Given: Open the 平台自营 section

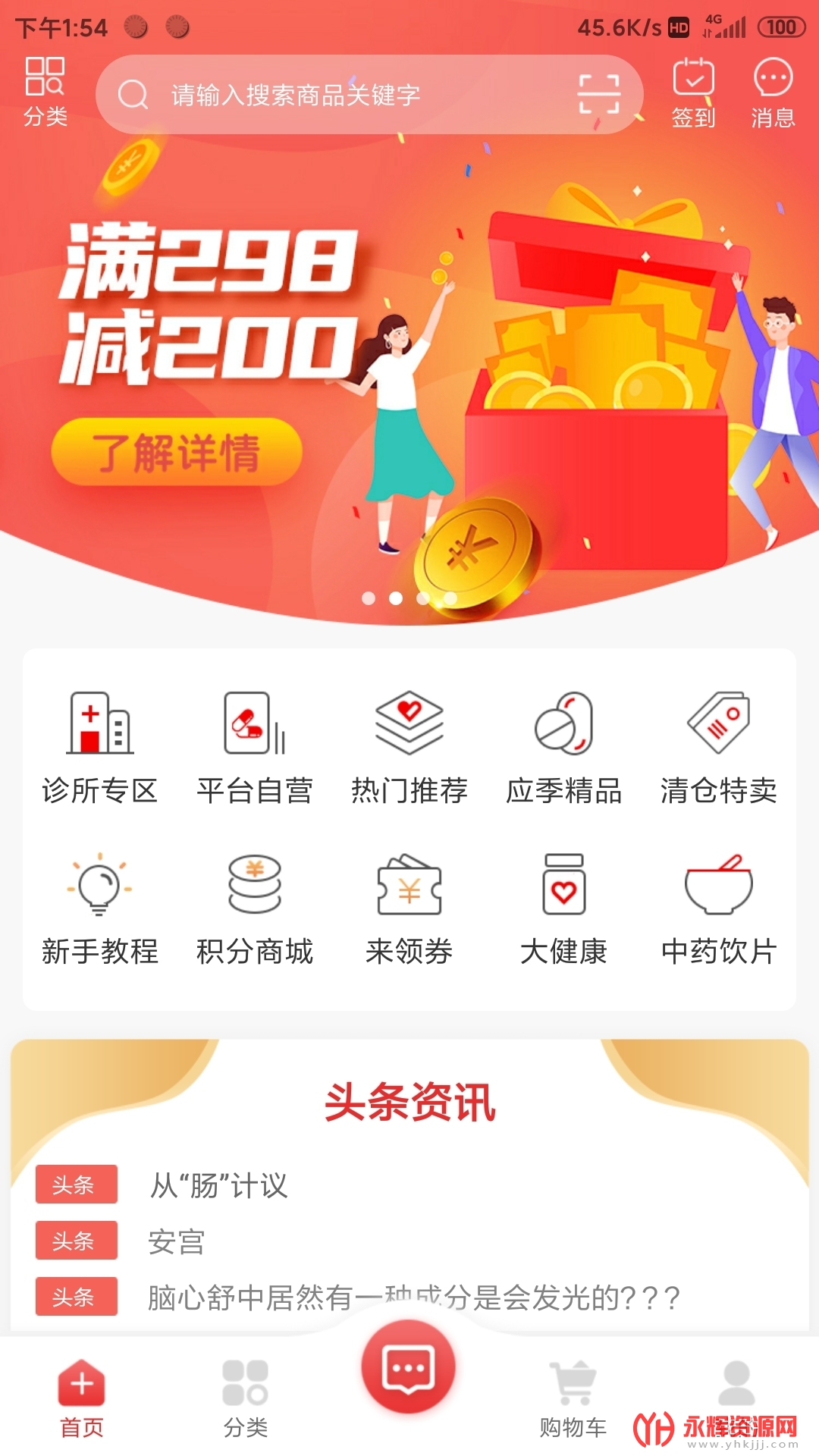Looking at the screenshot, I should click(x=255, y=747).
